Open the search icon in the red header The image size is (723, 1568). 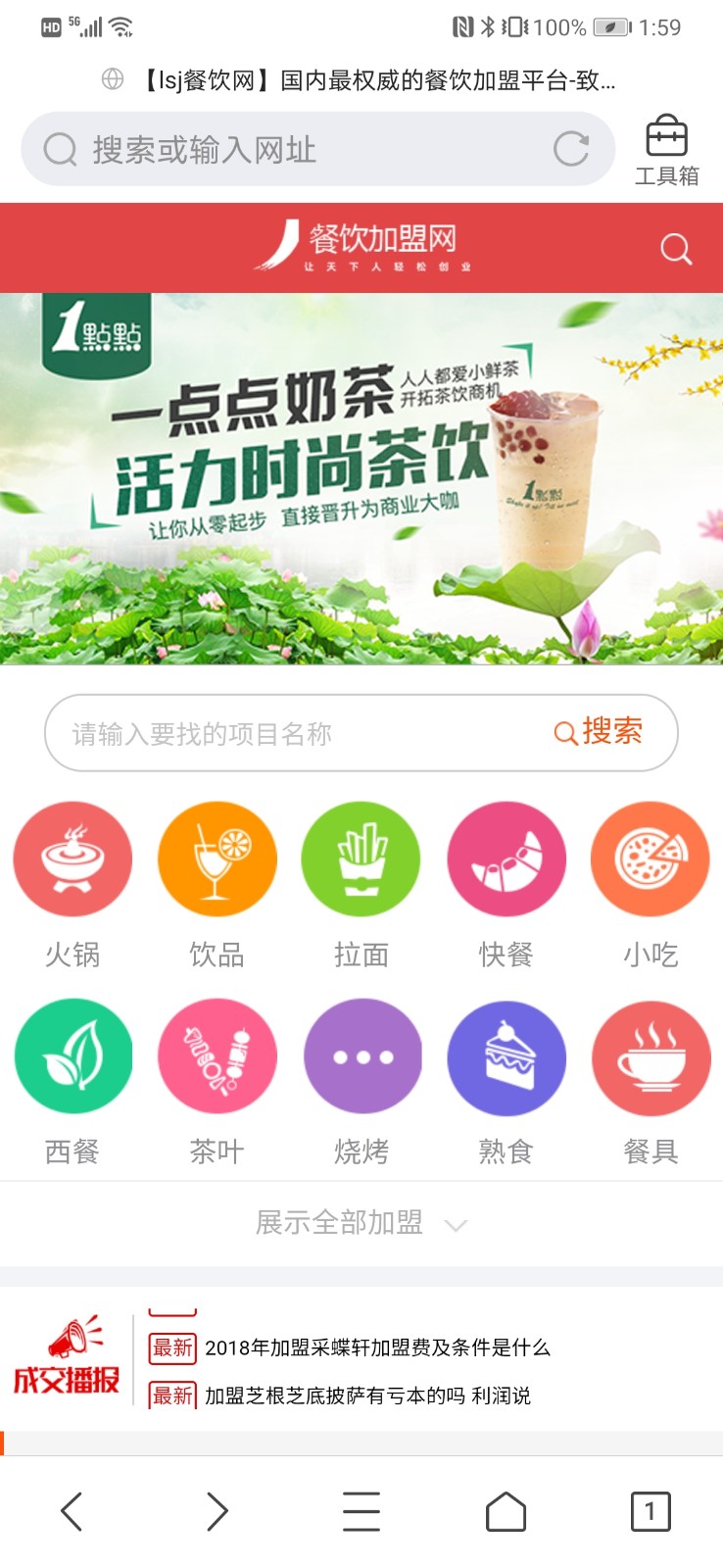pyautogui.click(x=676, y=249)
